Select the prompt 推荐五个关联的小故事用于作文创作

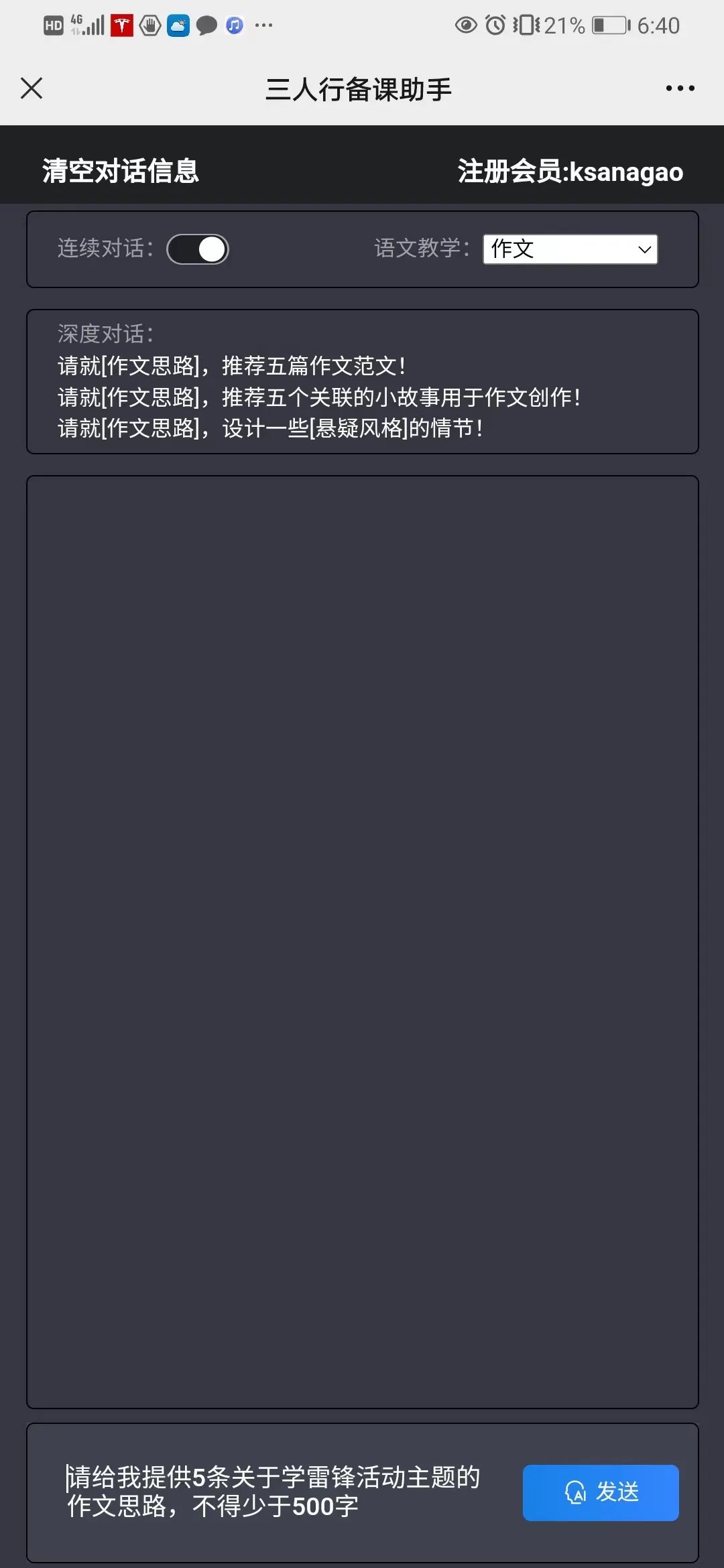pos(319,397)
